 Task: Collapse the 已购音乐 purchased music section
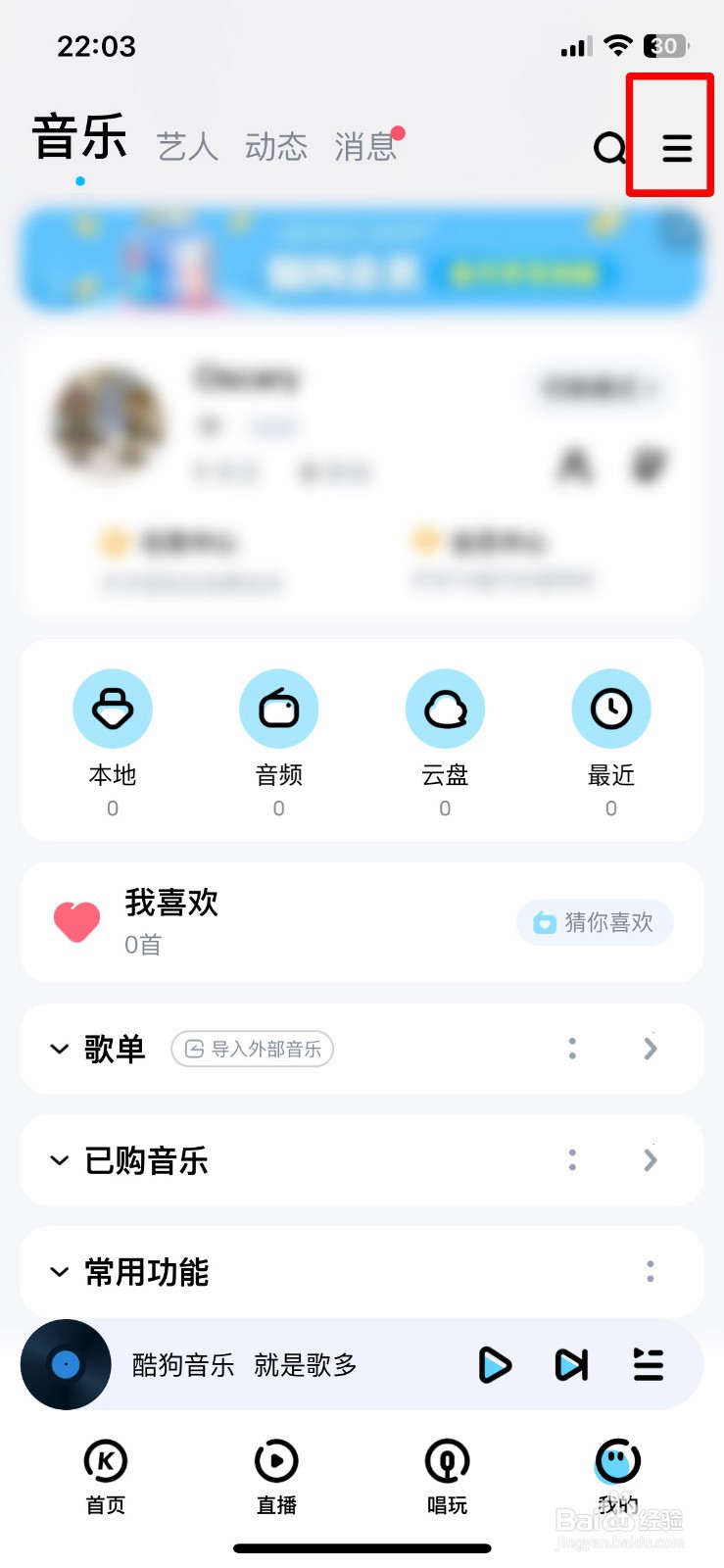pyautogui.click(x=59, y=1160)
